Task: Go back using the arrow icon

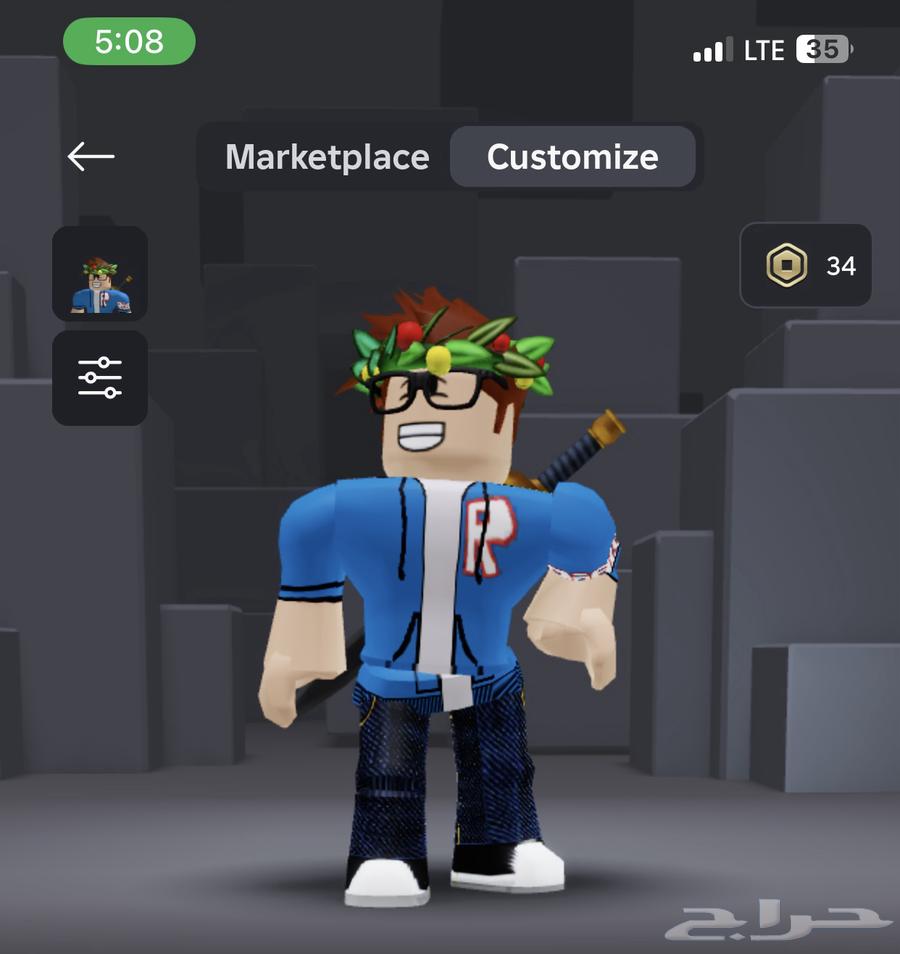Action: [x=91, y=156]
